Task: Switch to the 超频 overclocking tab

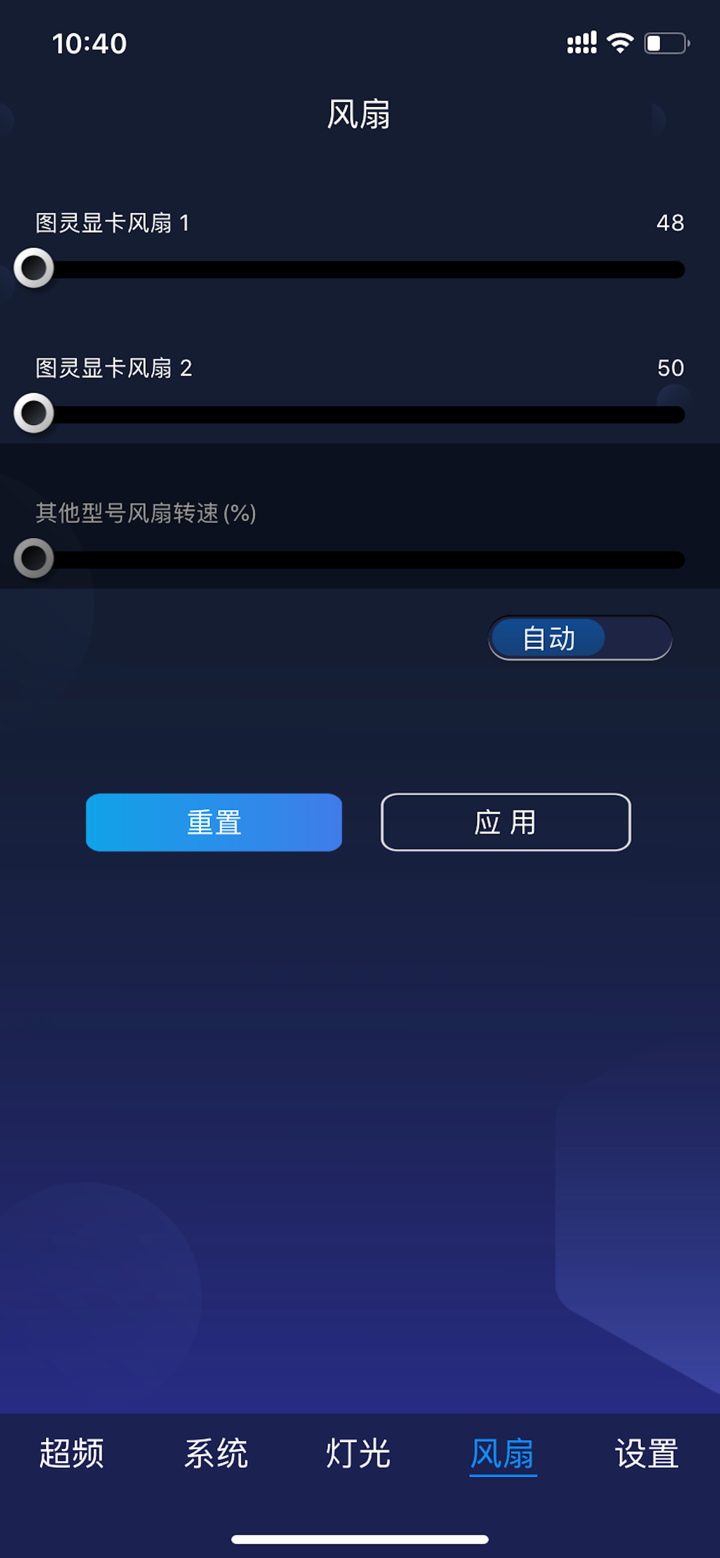Action: pos(70,1455)
